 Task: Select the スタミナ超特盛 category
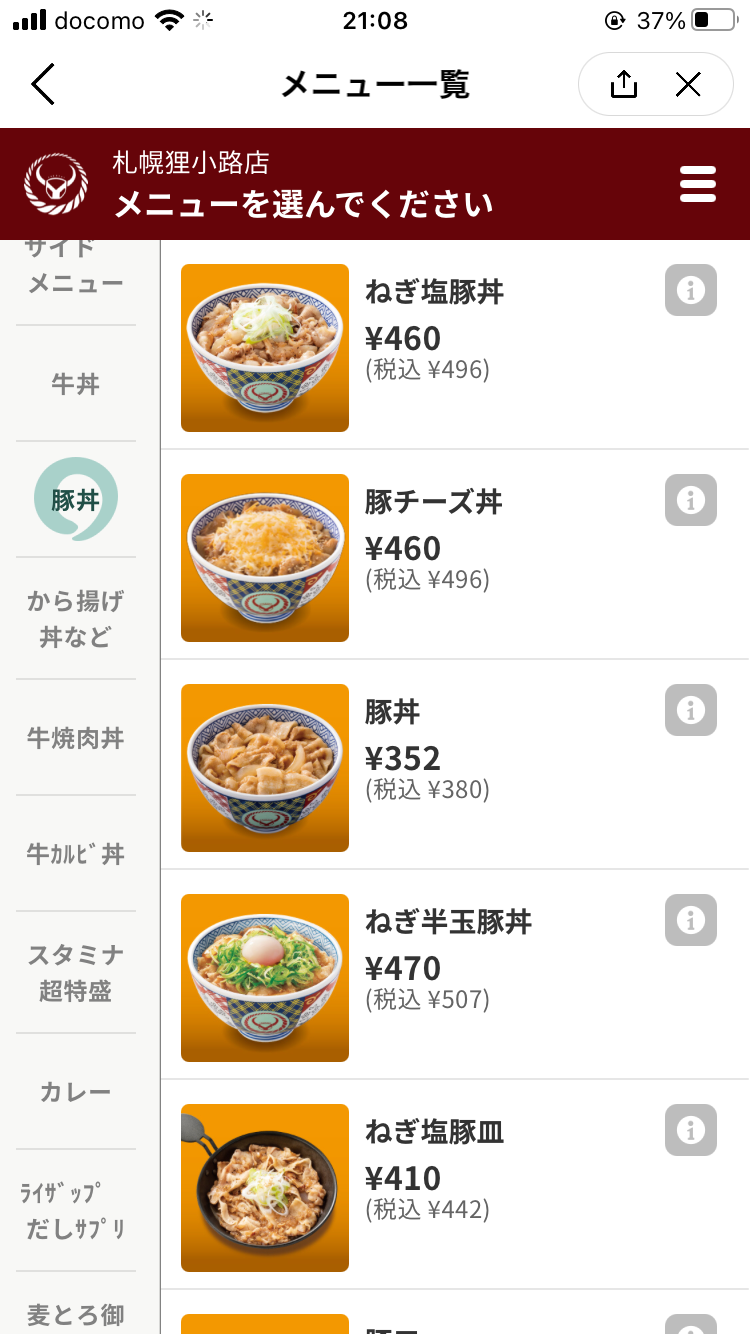click(76, 972)
